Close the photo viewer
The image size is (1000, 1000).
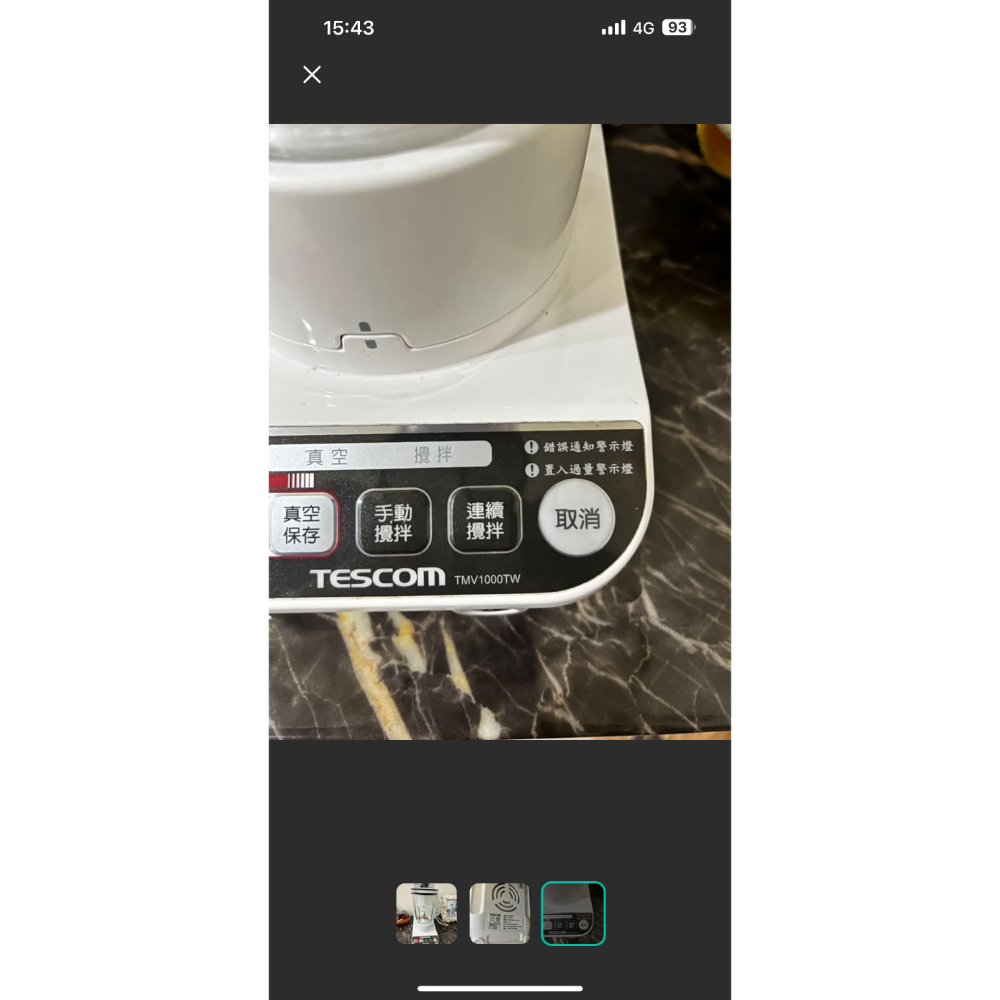[312, 75]
